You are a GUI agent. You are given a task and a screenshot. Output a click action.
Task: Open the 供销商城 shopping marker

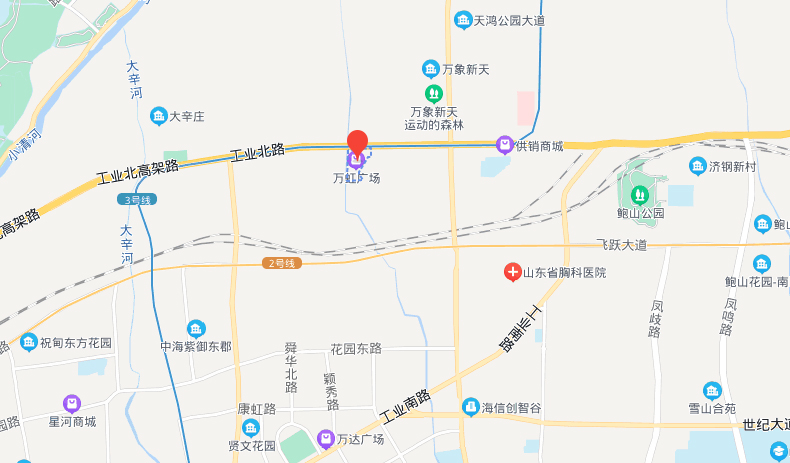pos(505,146)
